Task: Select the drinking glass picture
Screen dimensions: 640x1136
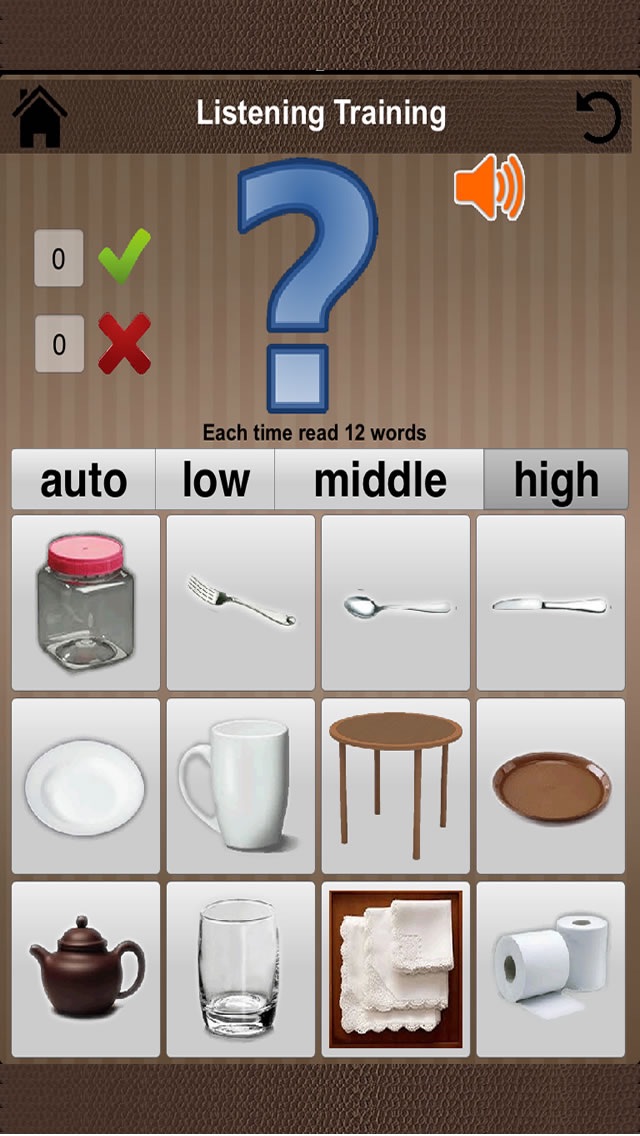Action: [241, 969]
